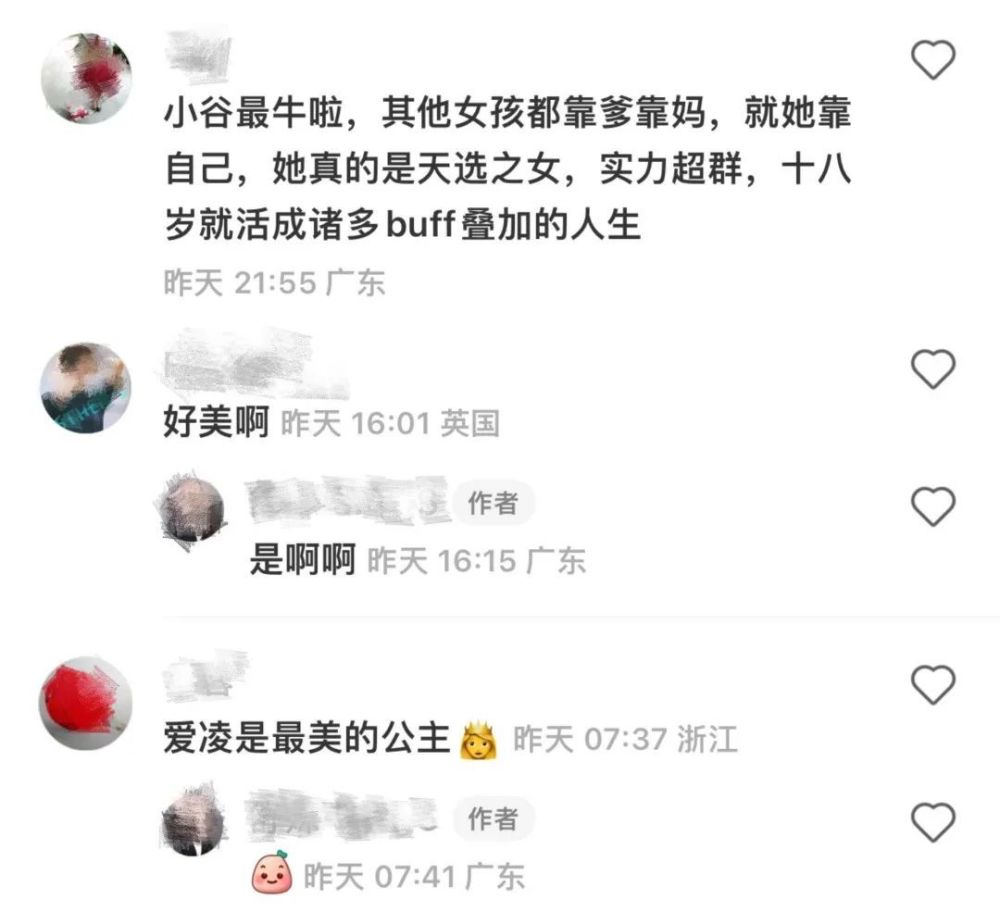Screen dimensions: 1000x924
Task: Like the comment starting with 小谷最牛啦
Action: point(933,59)
